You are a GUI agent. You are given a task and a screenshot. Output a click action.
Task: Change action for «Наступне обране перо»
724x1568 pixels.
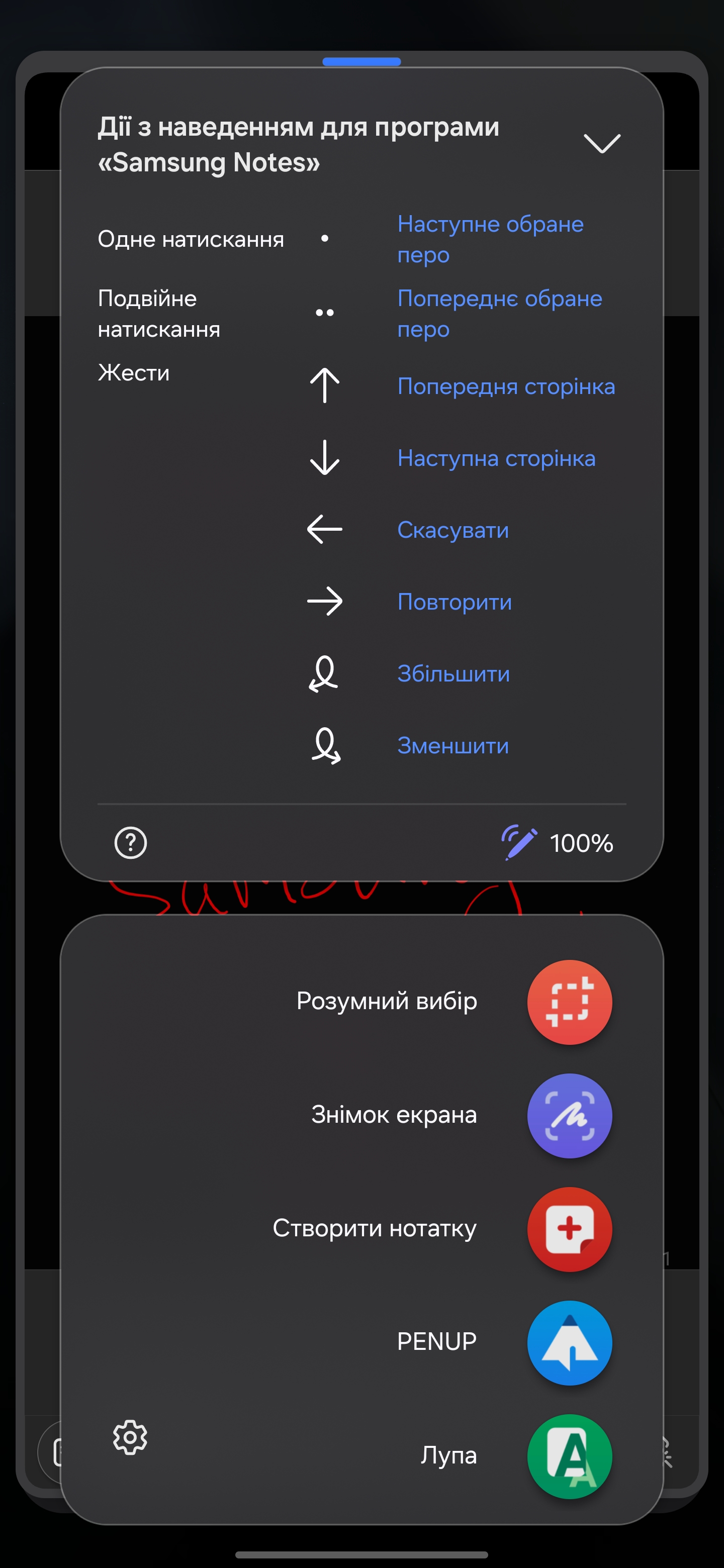490,239
